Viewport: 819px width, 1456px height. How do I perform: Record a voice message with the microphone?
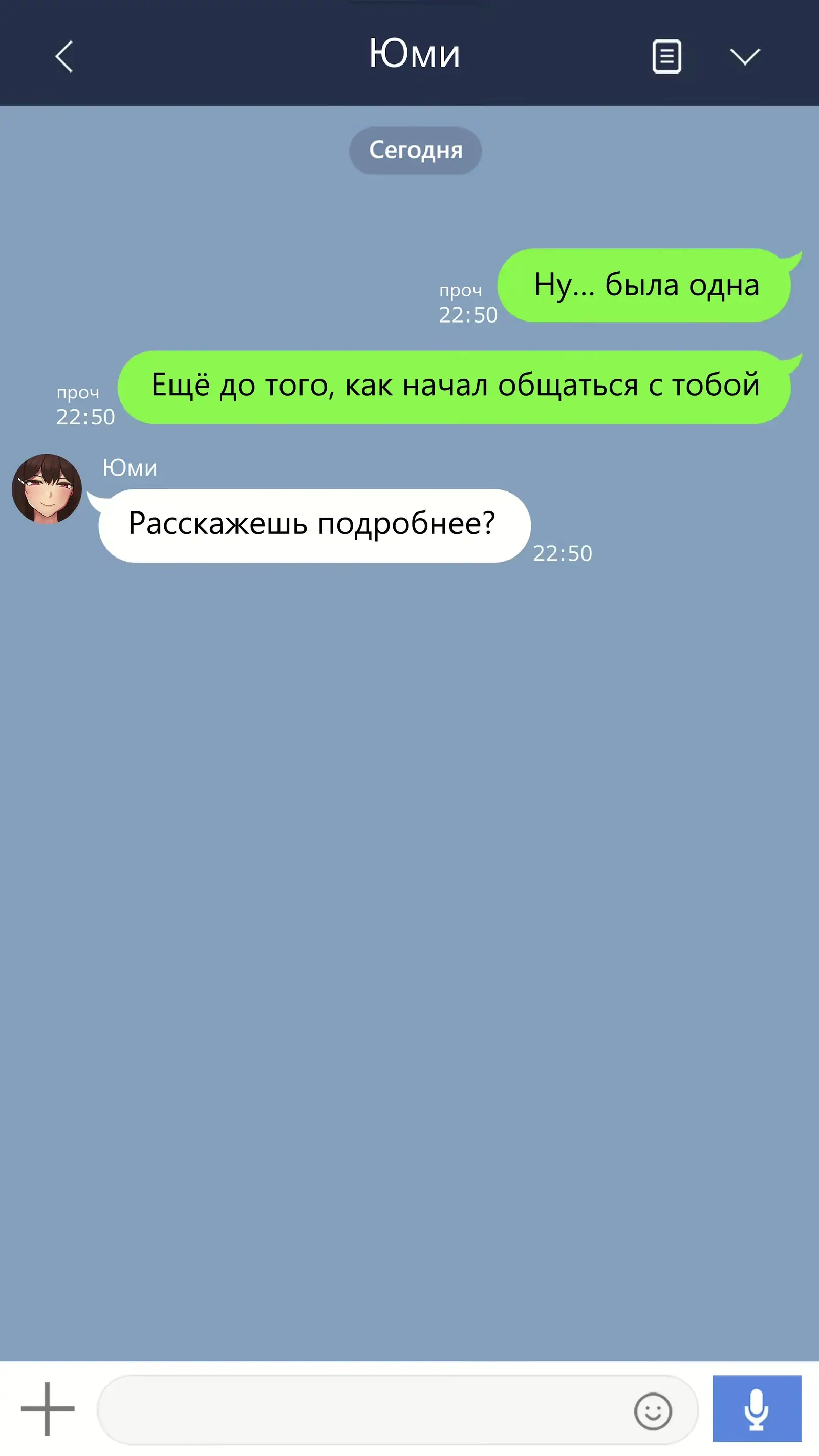click(x=756, y=1408)
